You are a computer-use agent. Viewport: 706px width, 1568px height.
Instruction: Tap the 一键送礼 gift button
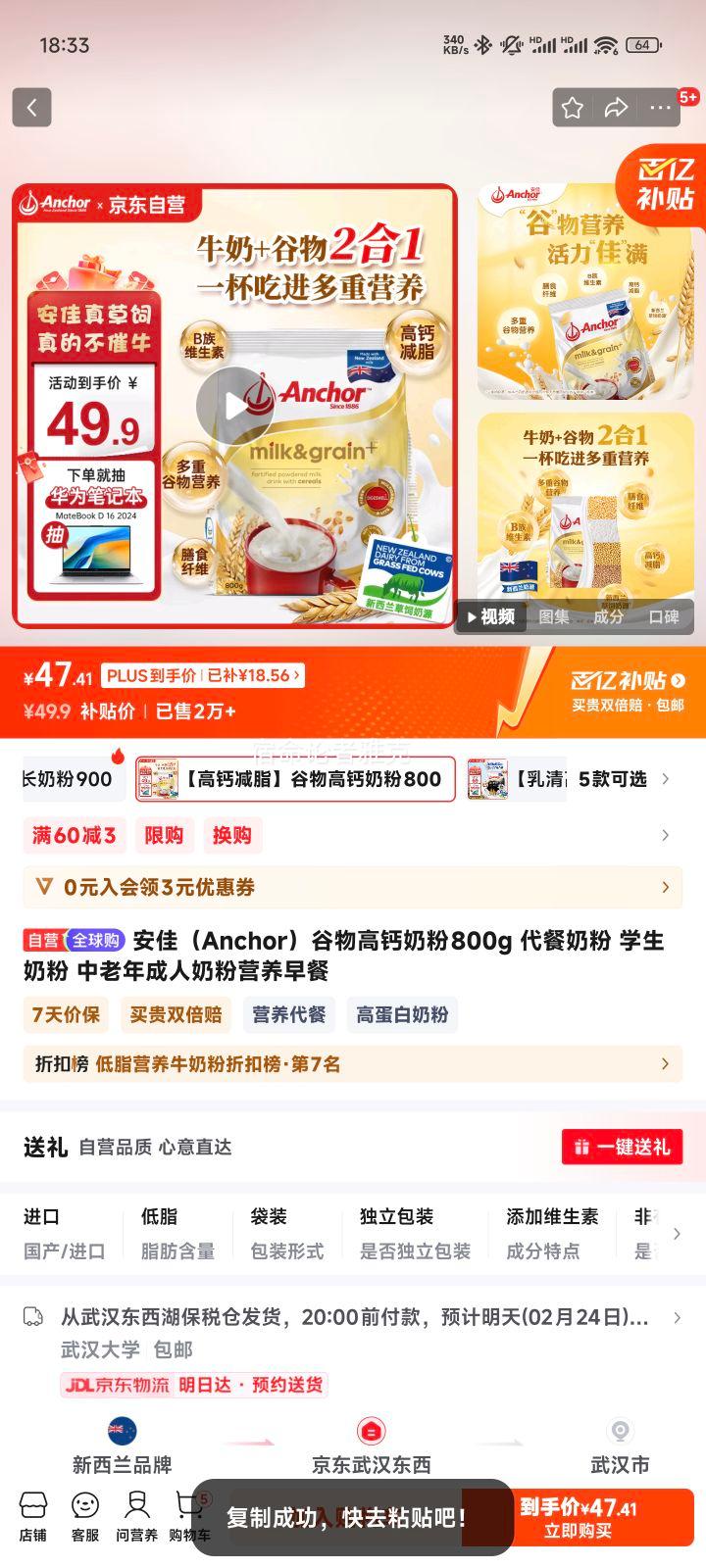(622, 1147)
